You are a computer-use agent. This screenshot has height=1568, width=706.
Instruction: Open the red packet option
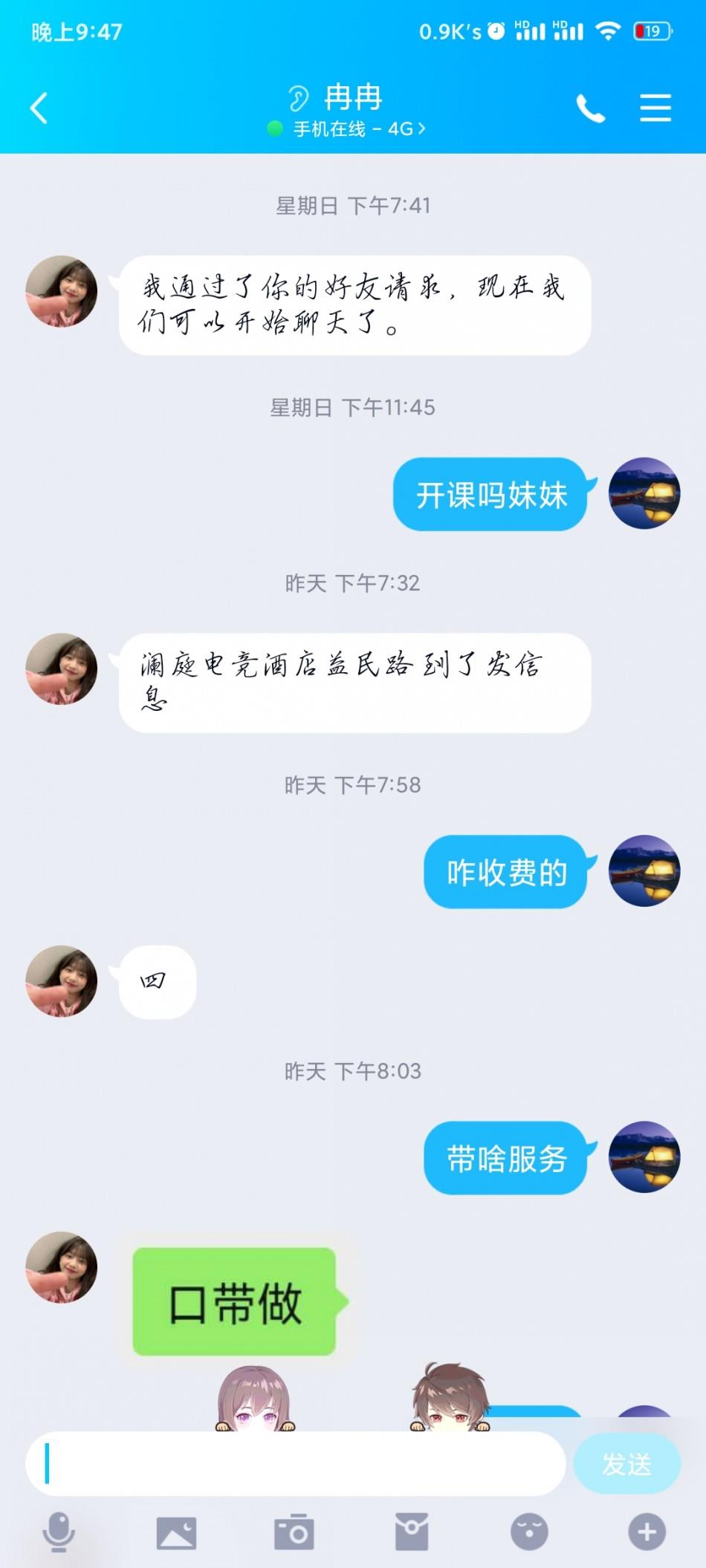pos(411,1532)
